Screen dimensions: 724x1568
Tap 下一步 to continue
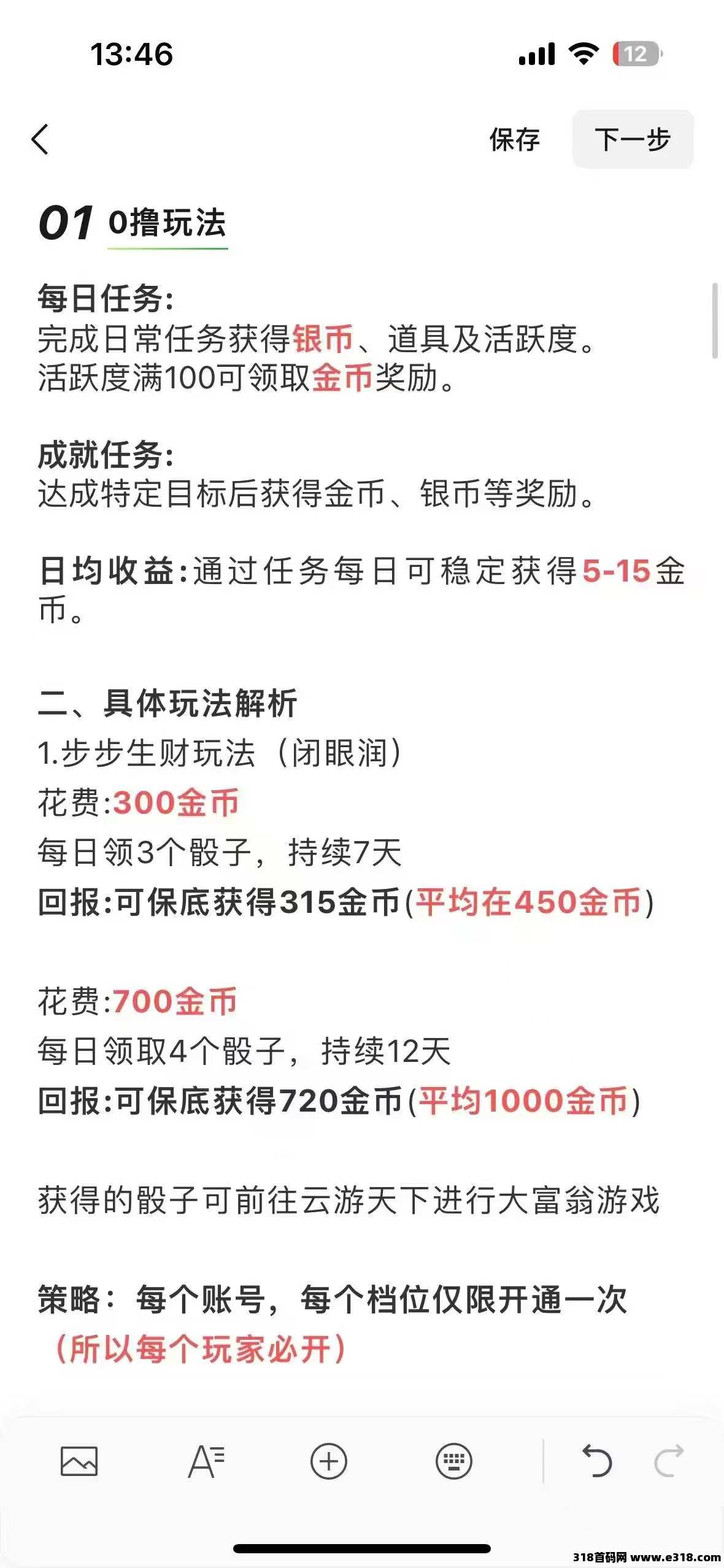coord(633,139)
